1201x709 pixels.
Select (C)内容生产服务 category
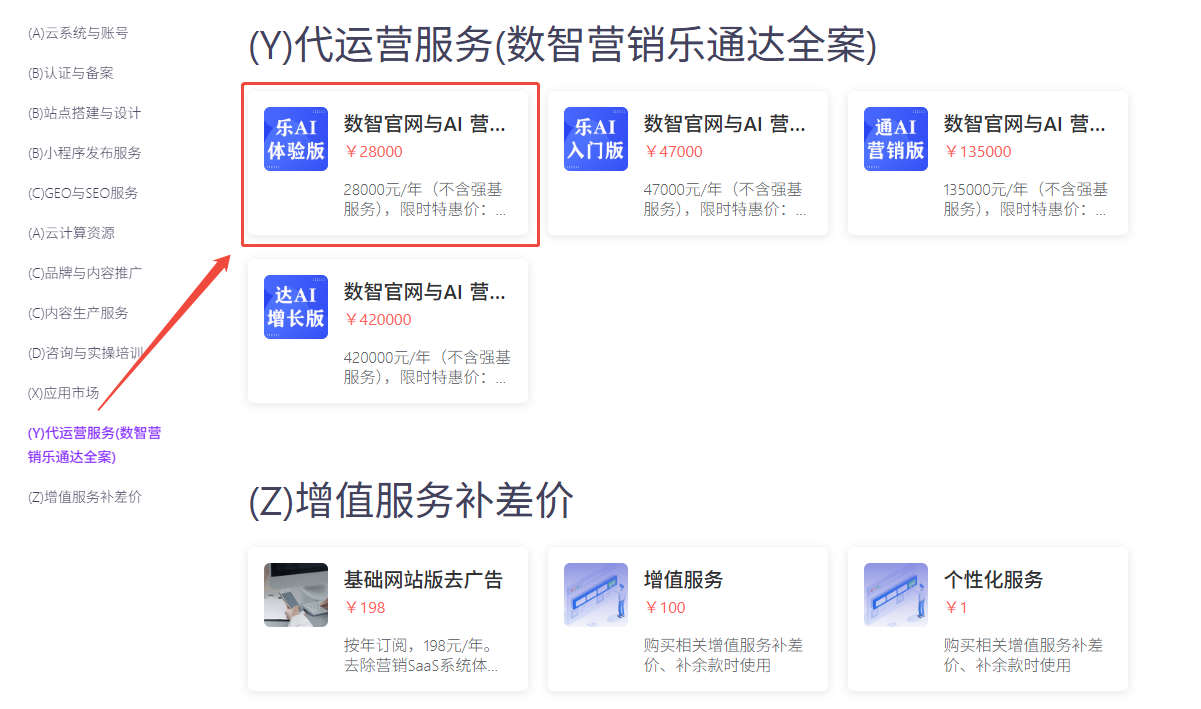point(78,313)
